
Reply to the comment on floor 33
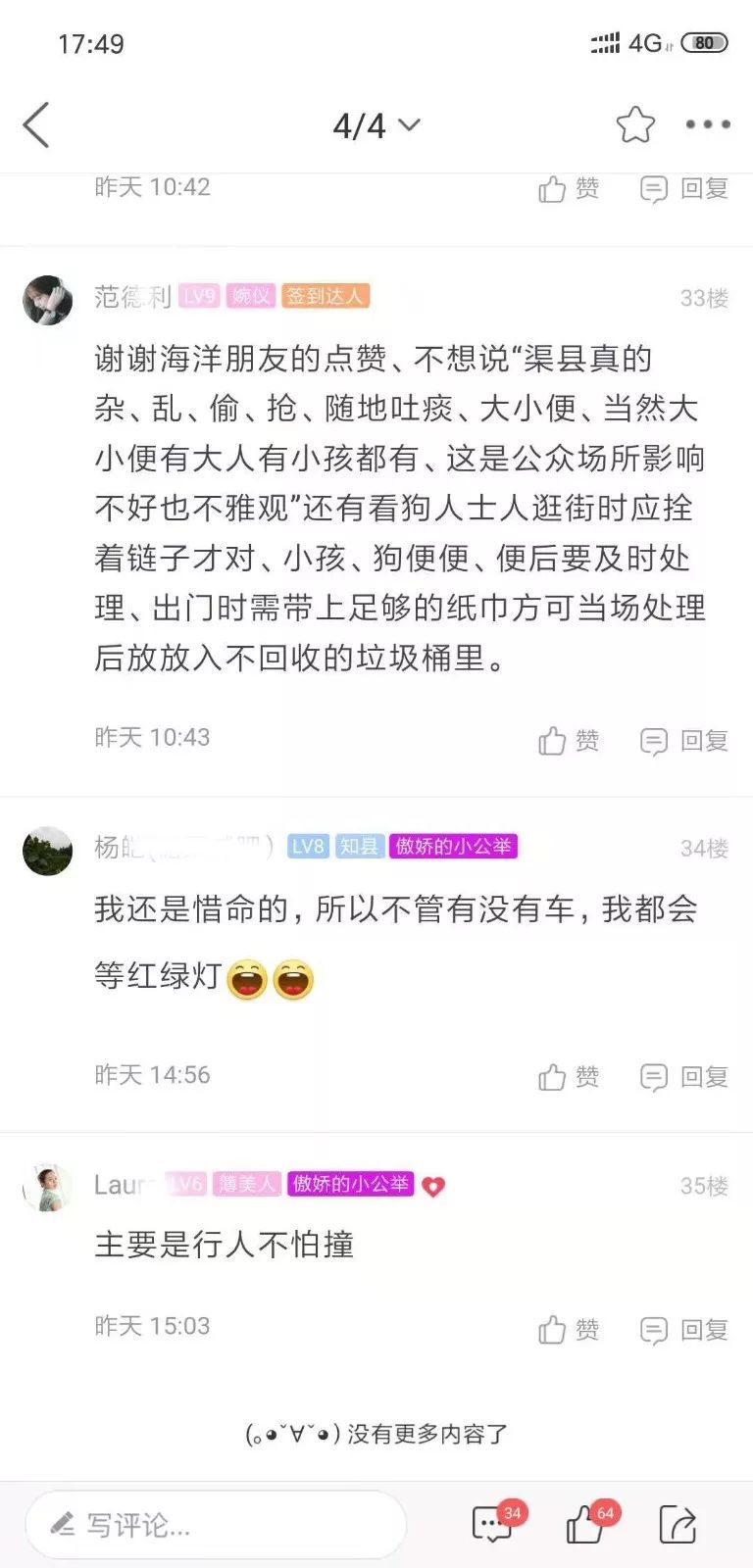(683, 741)
